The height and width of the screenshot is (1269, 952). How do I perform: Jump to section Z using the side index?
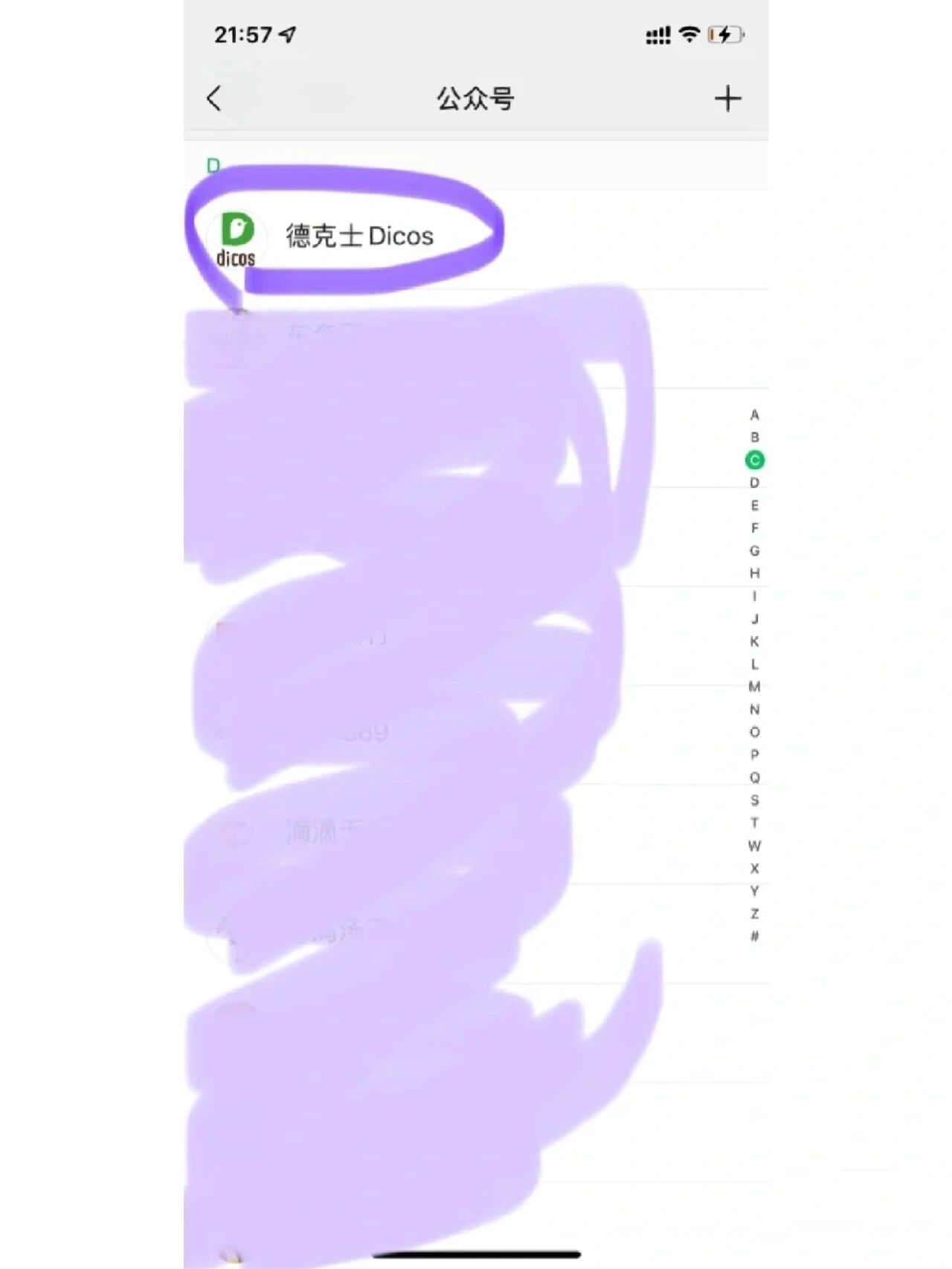click(x=755, y=912)
